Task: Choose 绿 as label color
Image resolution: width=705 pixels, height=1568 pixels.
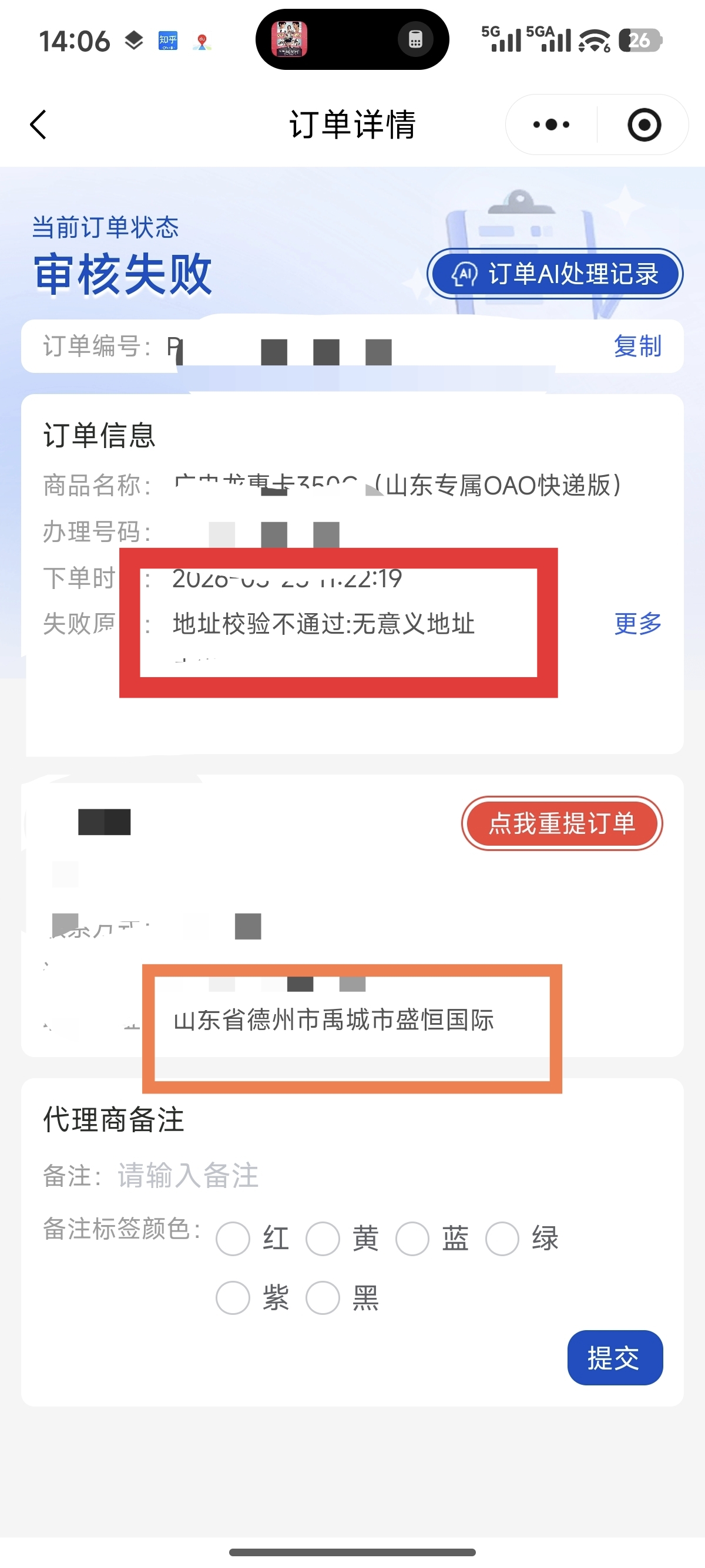Action: [x=502, y=1239]
